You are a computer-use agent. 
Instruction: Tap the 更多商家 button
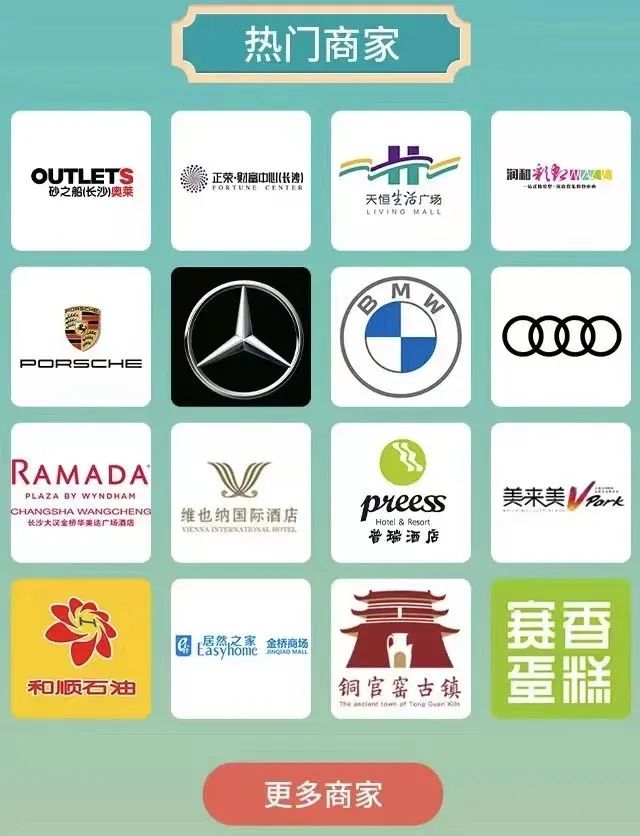[x=322, y=794]
